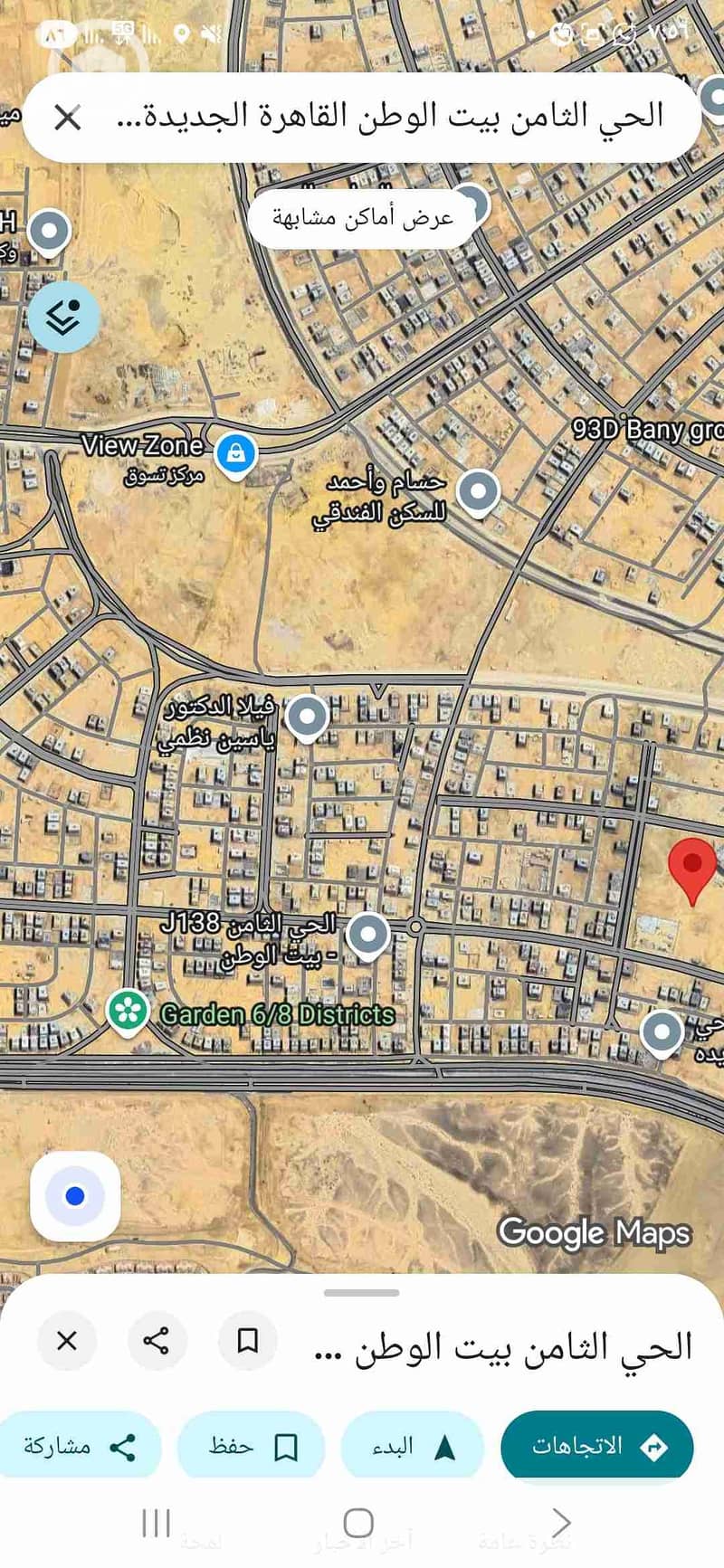The width and height of the screenshot is (724, 1568).
Task: Share the place via the round share icon
Action: [x=157, y=1340]
